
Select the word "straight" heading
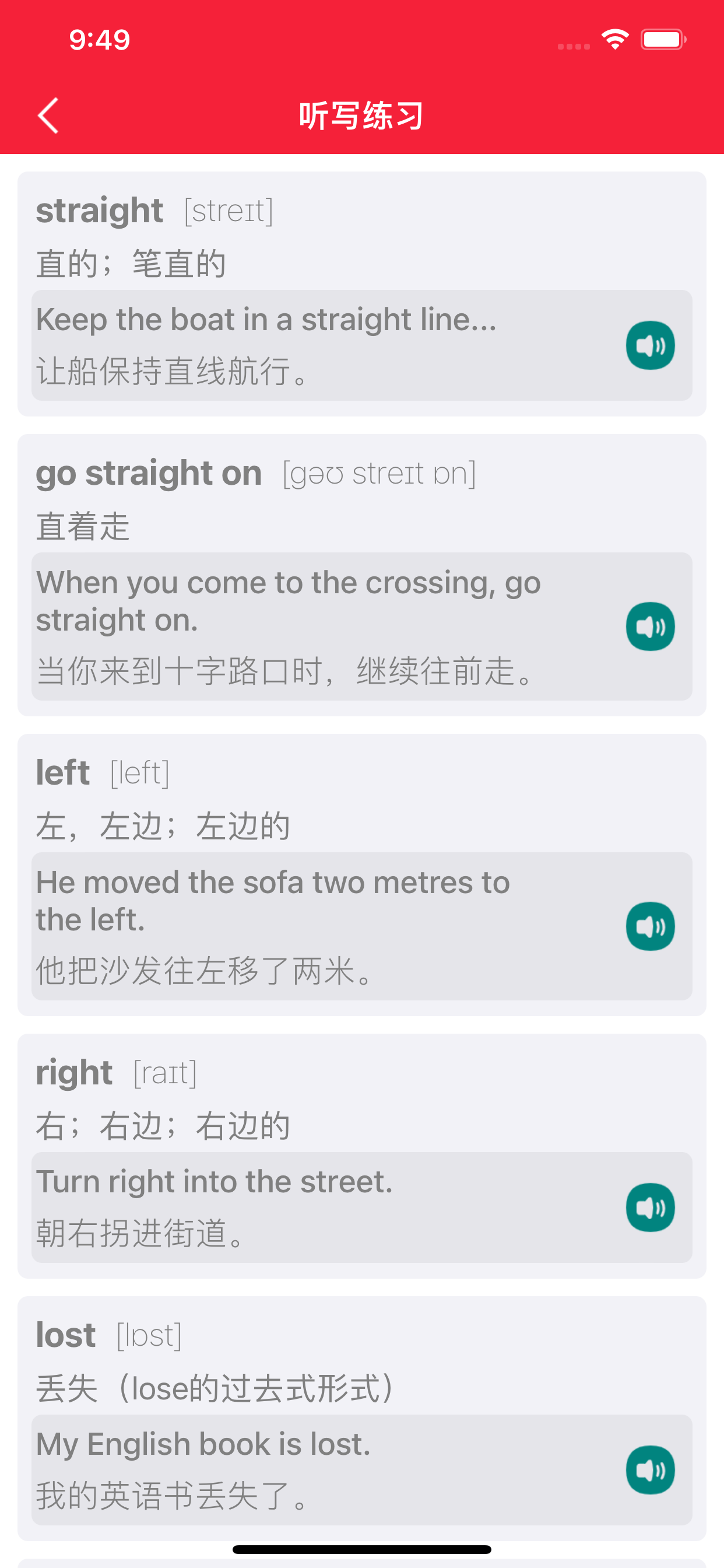click(99, 209)
